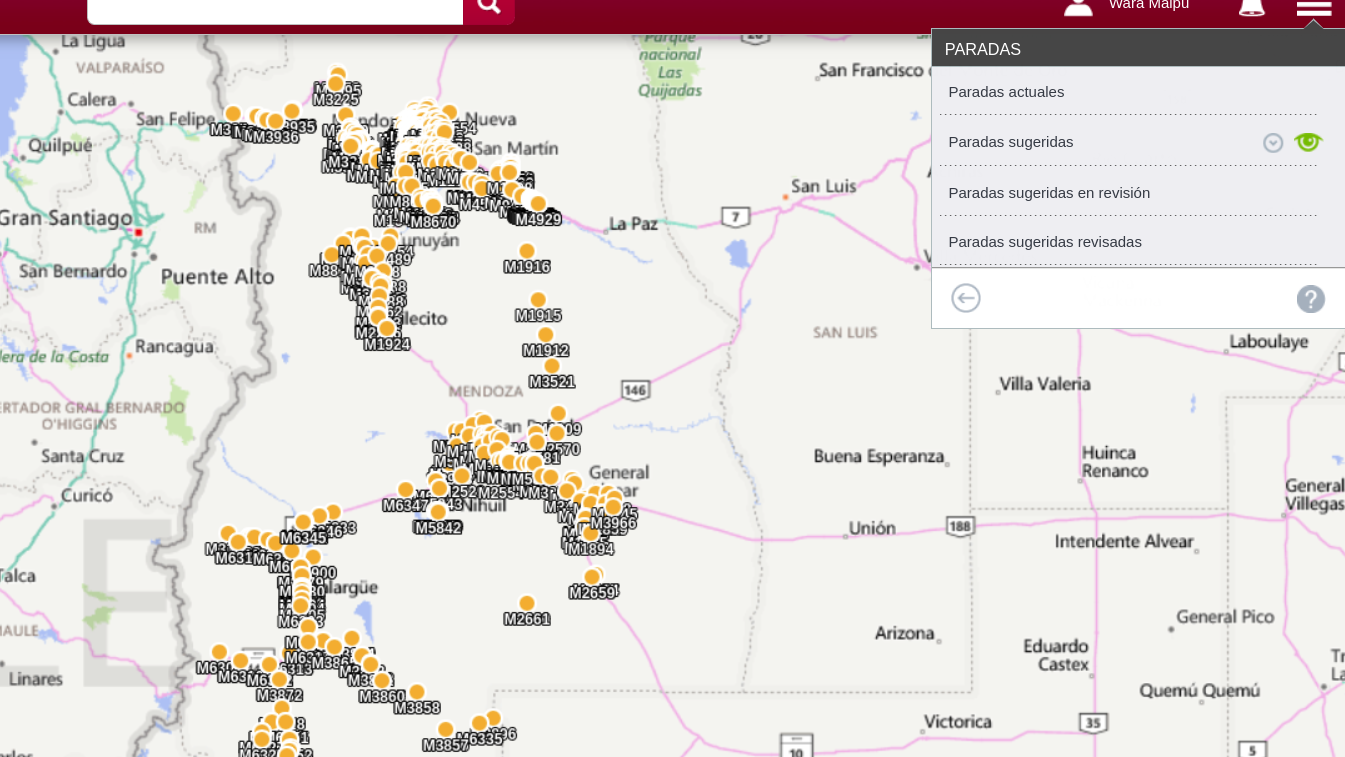Tap the search magnifier button

pyautogui.click(x=488, y=8)
